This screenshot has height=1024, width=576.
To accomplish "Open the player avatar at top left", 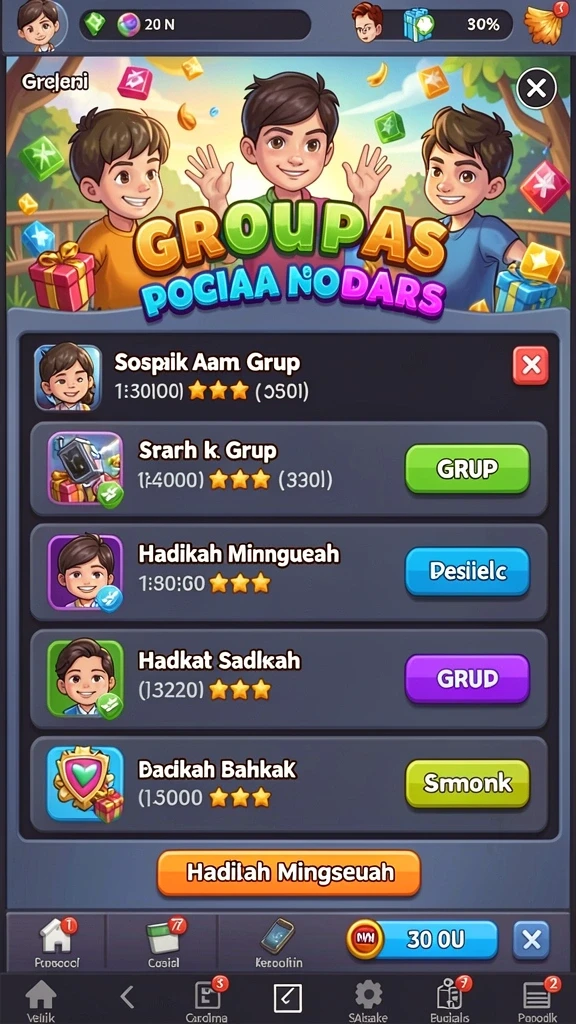I will click(40, 25).
